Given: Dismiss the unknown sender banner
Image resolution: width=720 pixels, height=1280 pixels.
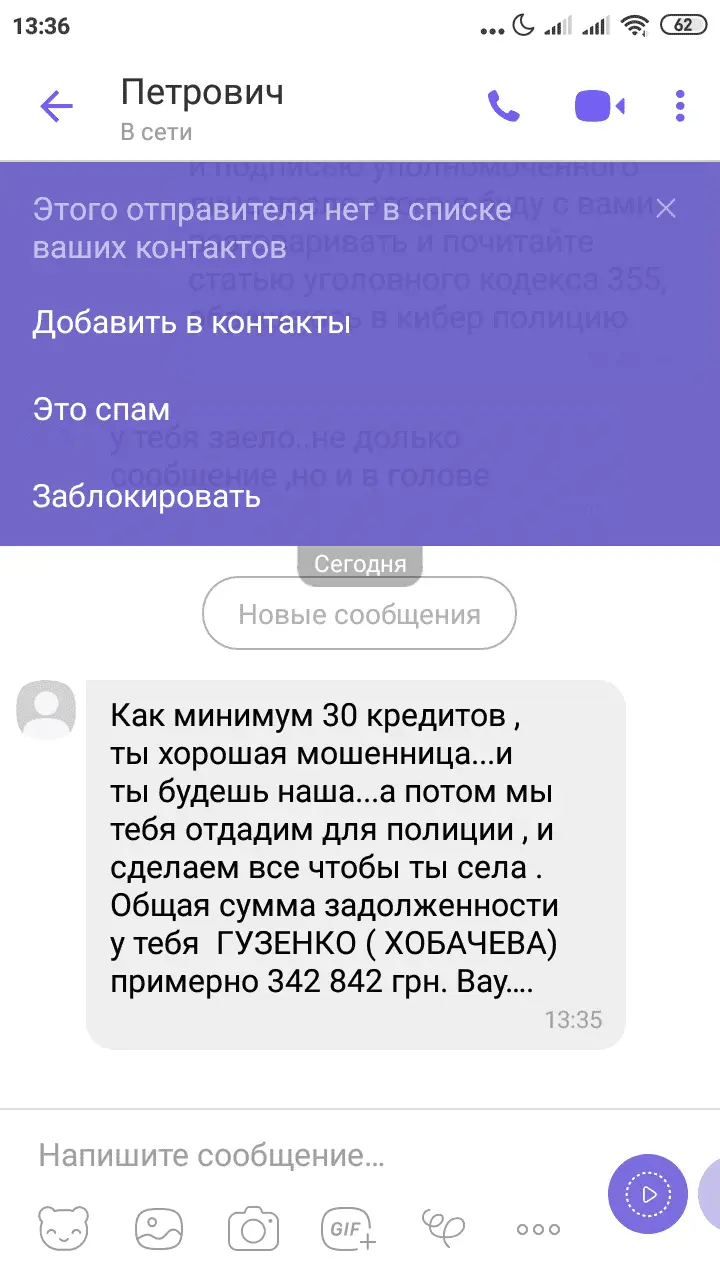Looking at the screenshot, I should [666, 208].
